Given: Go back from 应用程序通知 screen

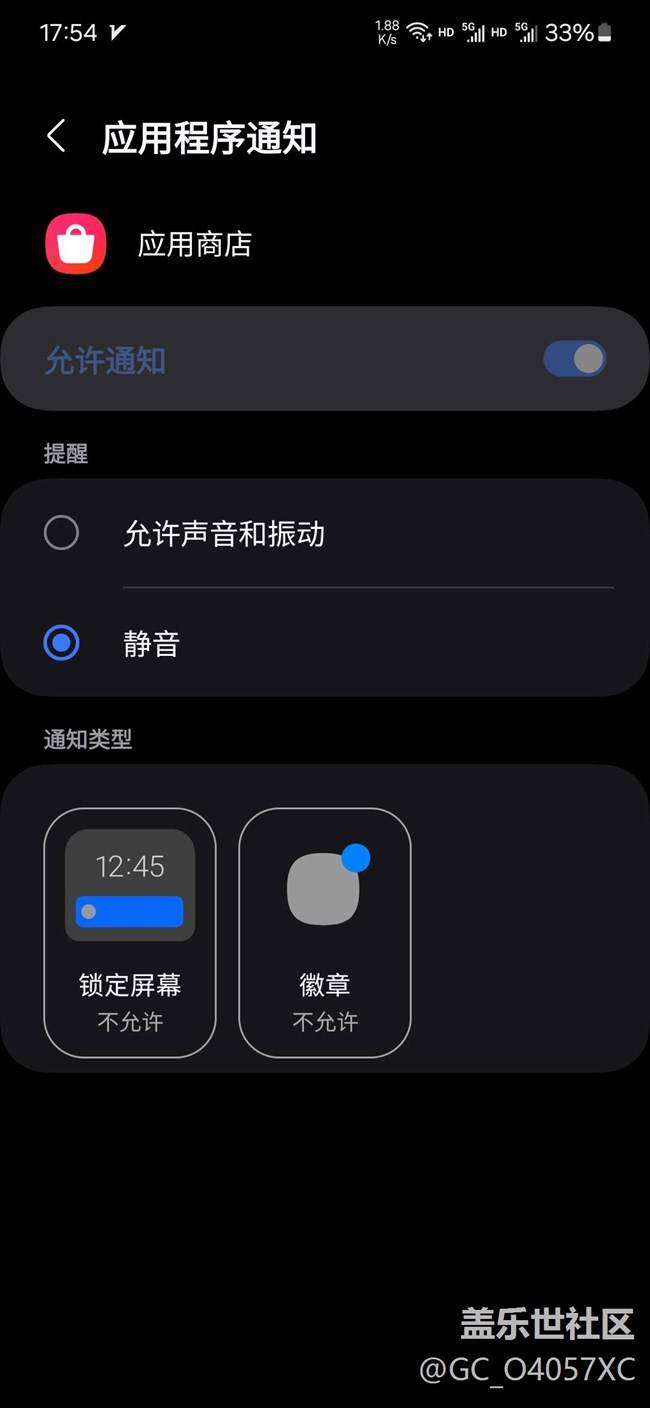Looking at the screenshot, I should (57, 137).
